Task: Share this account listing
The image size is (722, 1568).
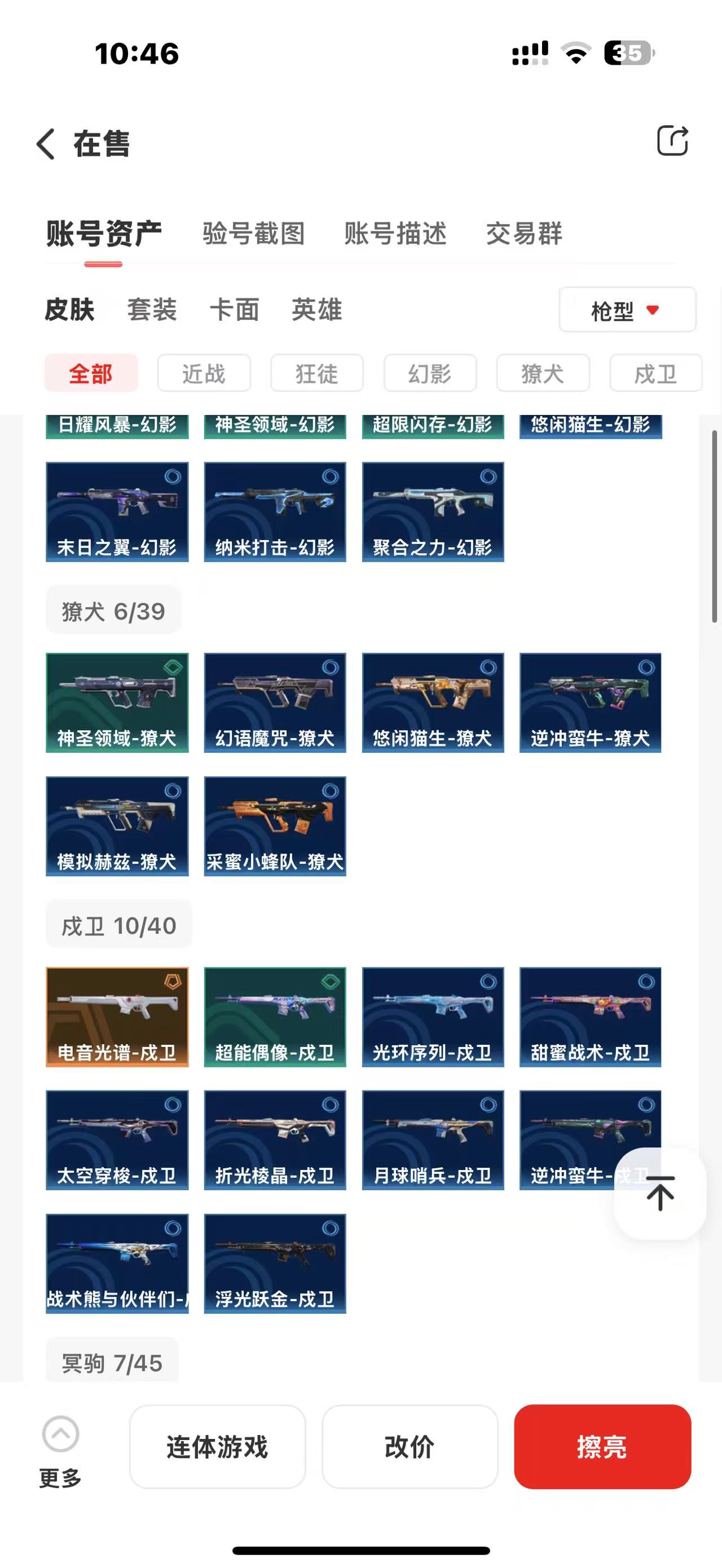Action: (x=672, y=141)
